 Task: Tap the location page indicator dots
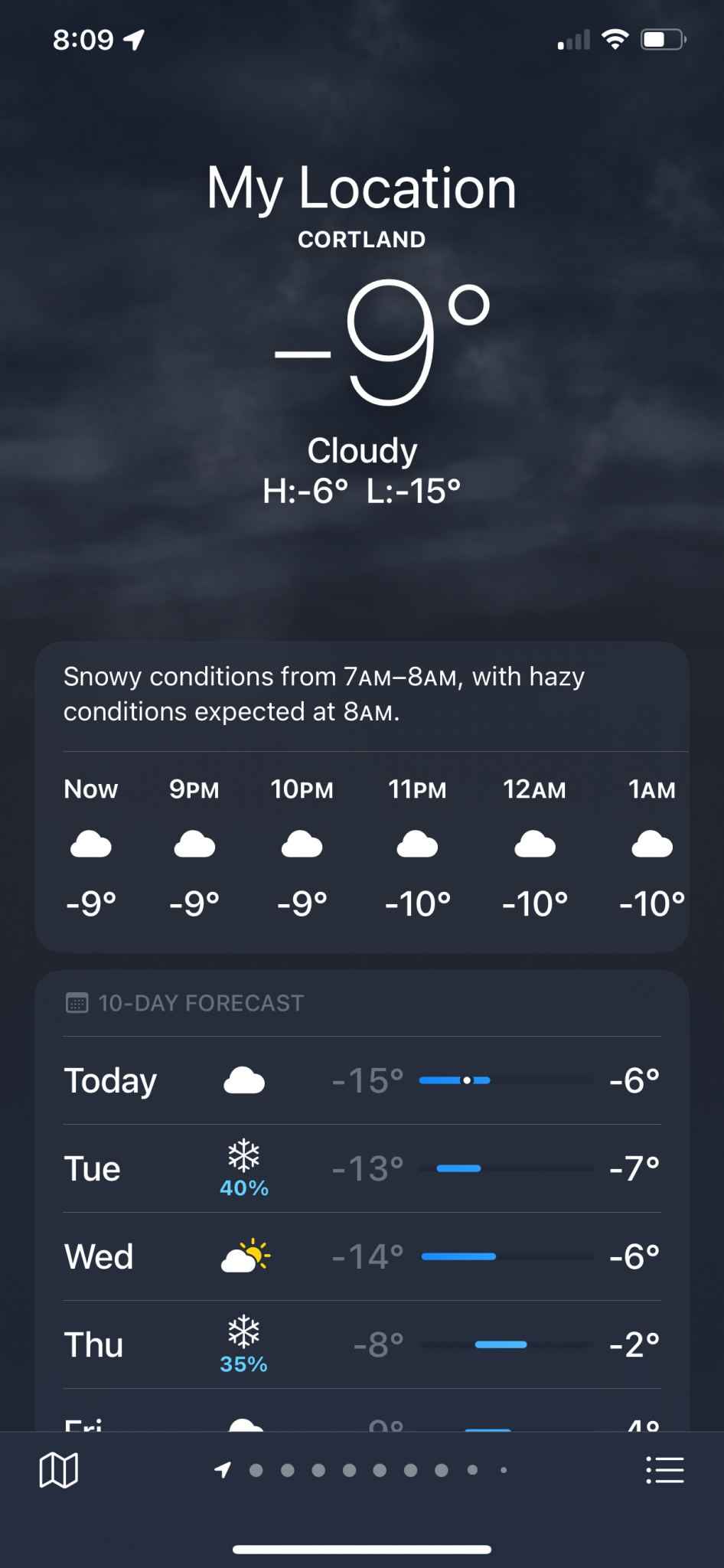363,1470
